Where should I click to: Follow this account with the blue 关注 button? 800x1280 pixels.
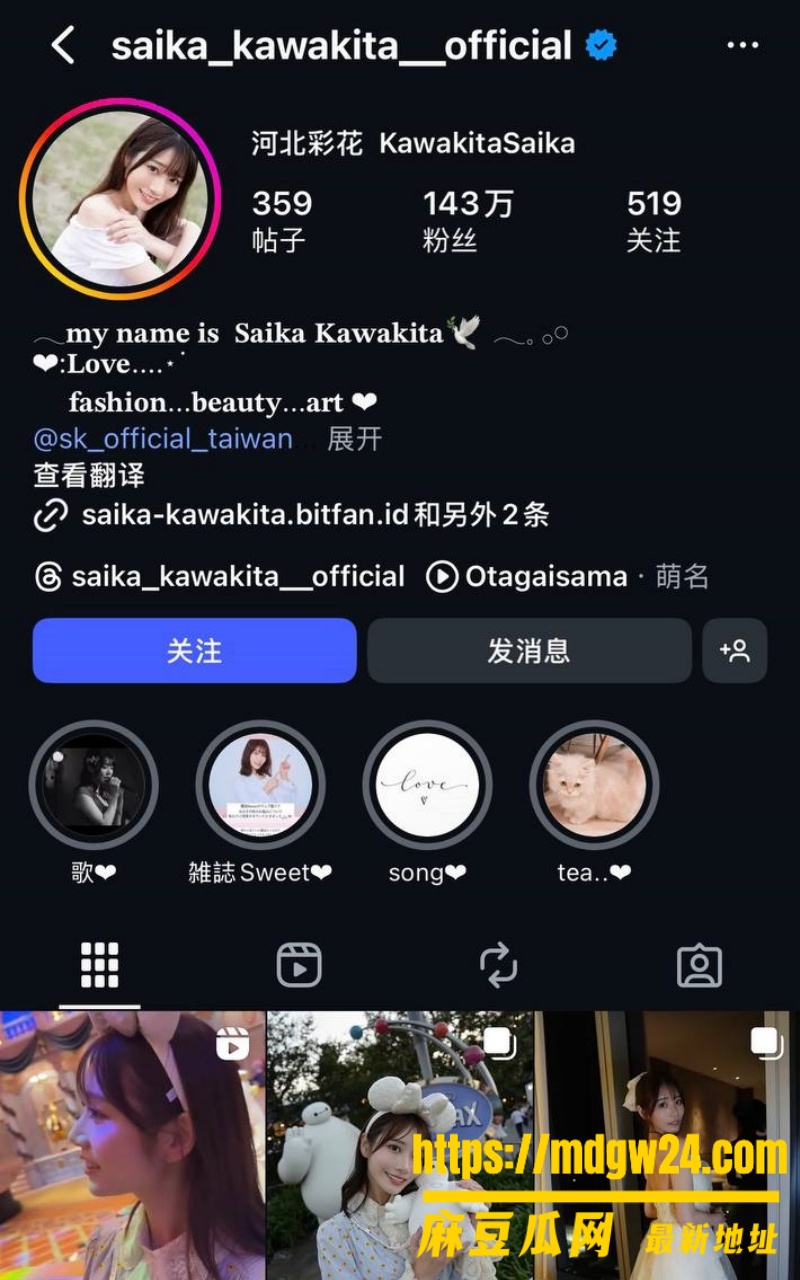(x=194, y=651)
